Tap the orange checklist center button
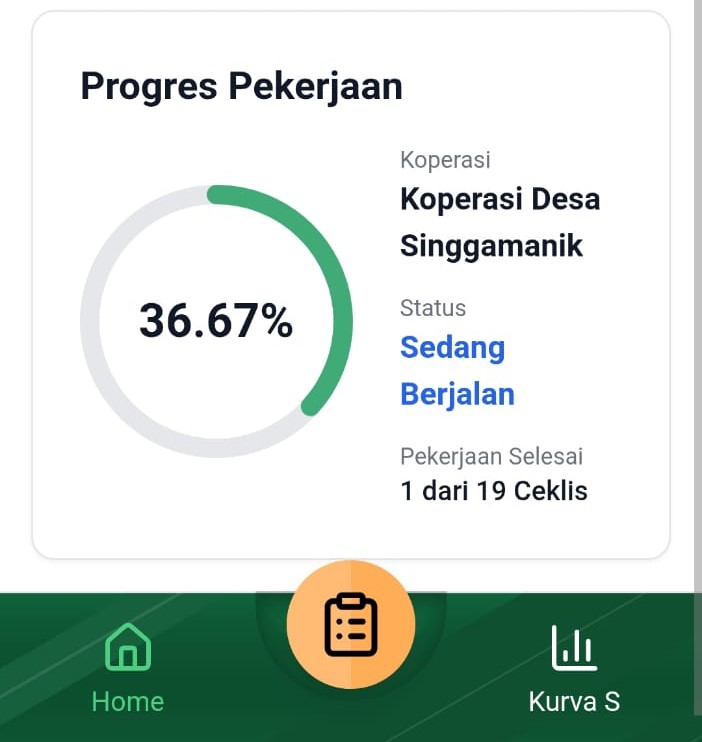 (x=350, y=624)
